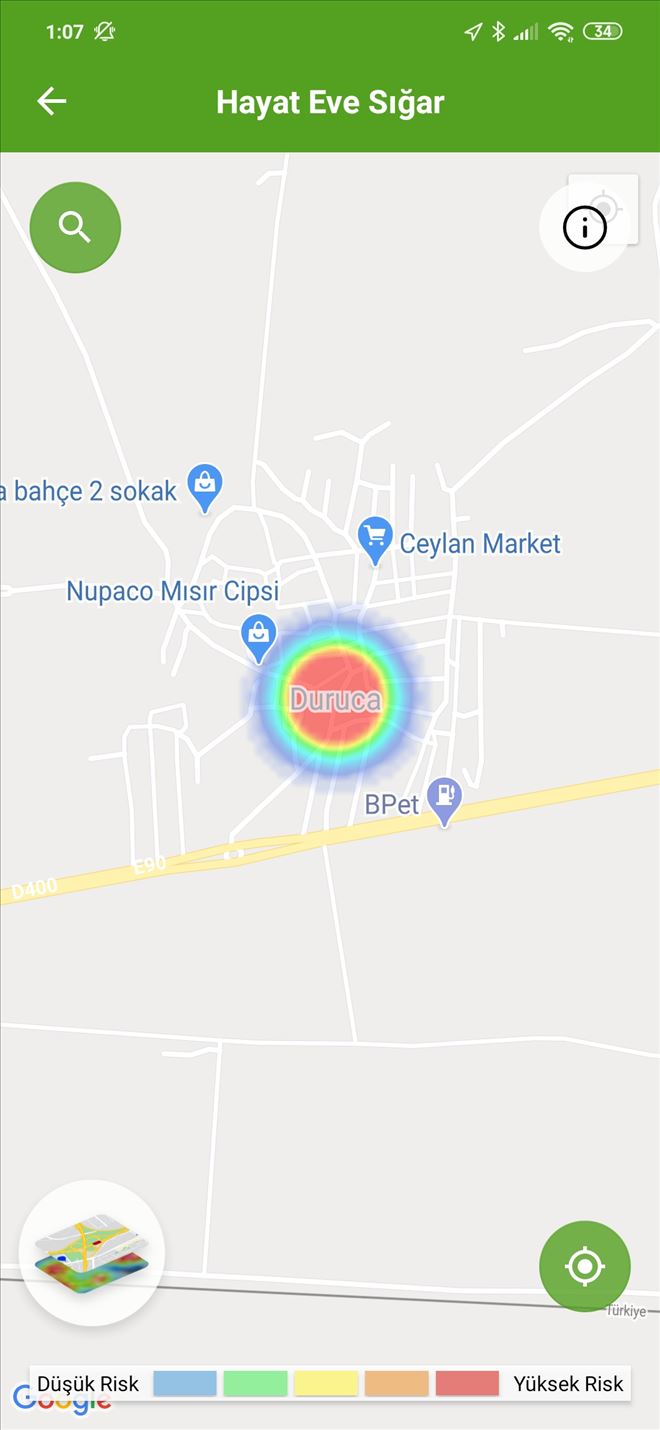
Task: Center the map on my location
Action: click(x=585, y=1266)
